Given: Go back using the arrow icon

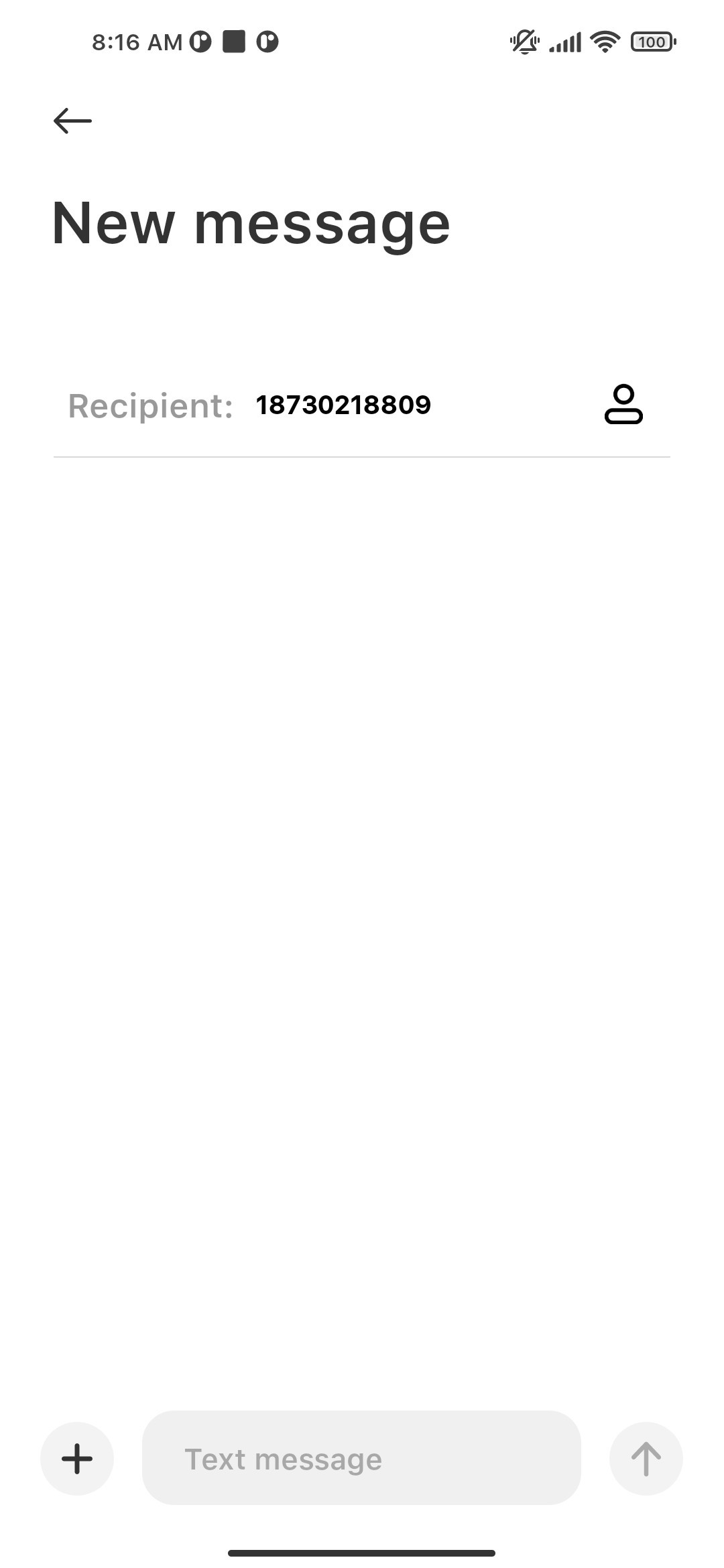Looking at the screenshot, I should pyautogui.click(x=72, y=121).
